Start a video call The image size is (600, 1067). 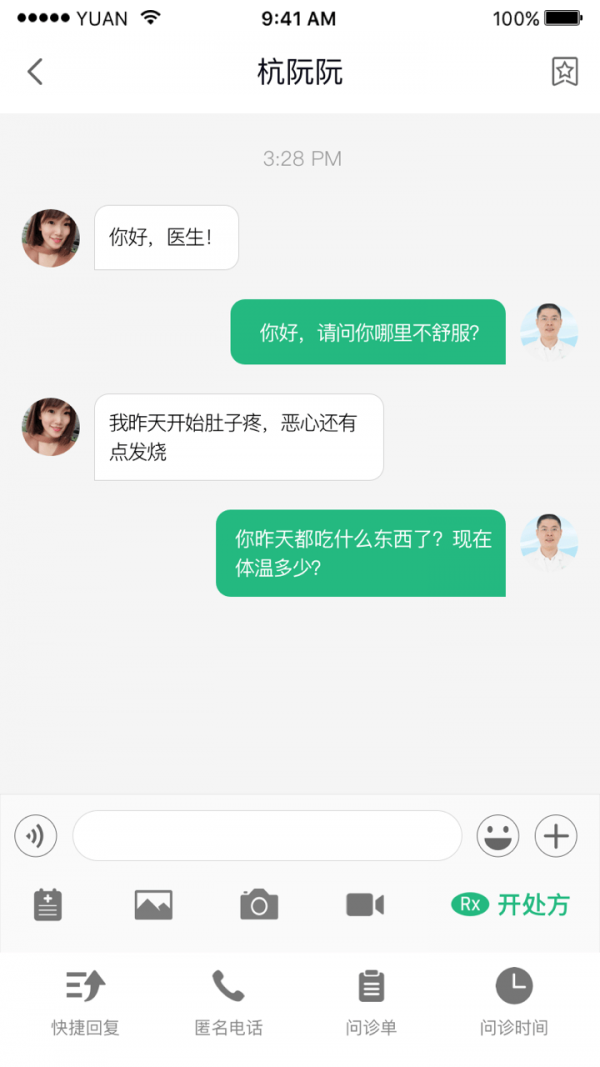pos(365,905)
